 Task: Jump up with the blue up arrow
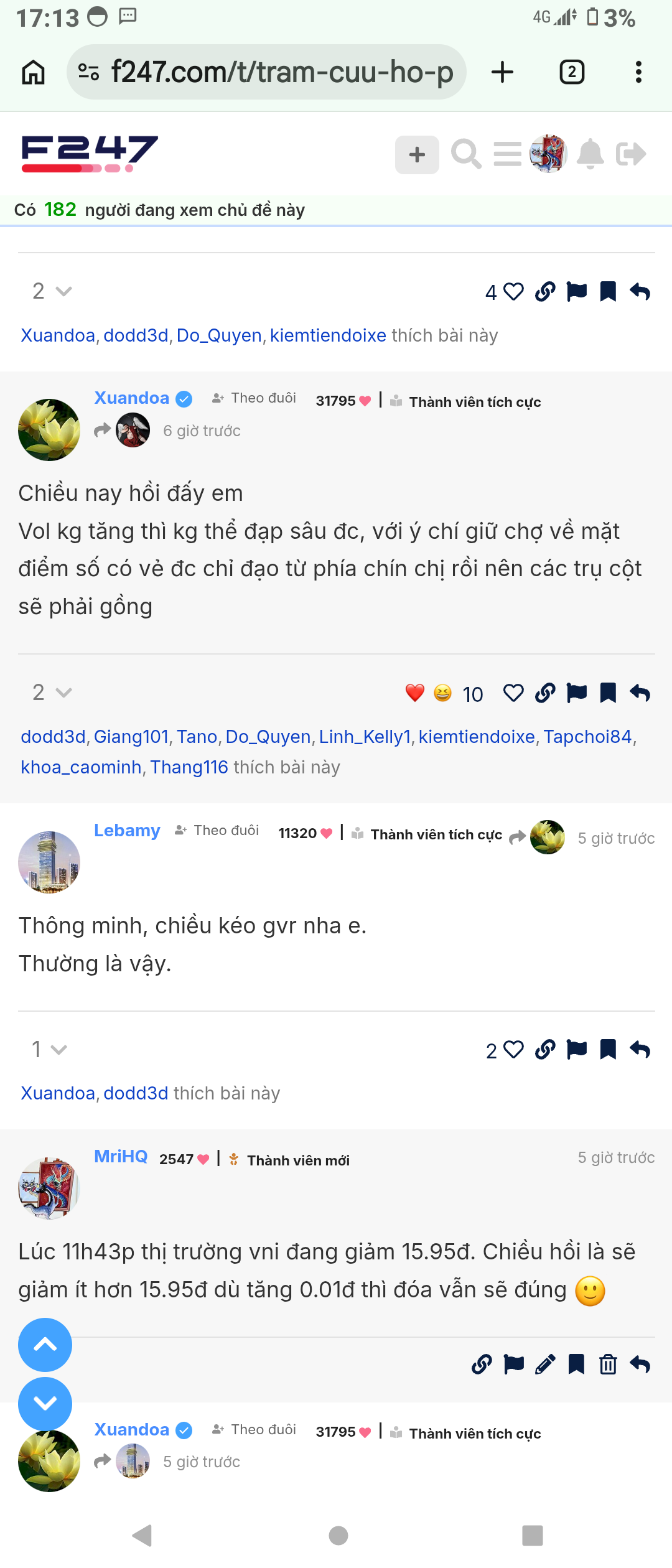click(45, 1345)
